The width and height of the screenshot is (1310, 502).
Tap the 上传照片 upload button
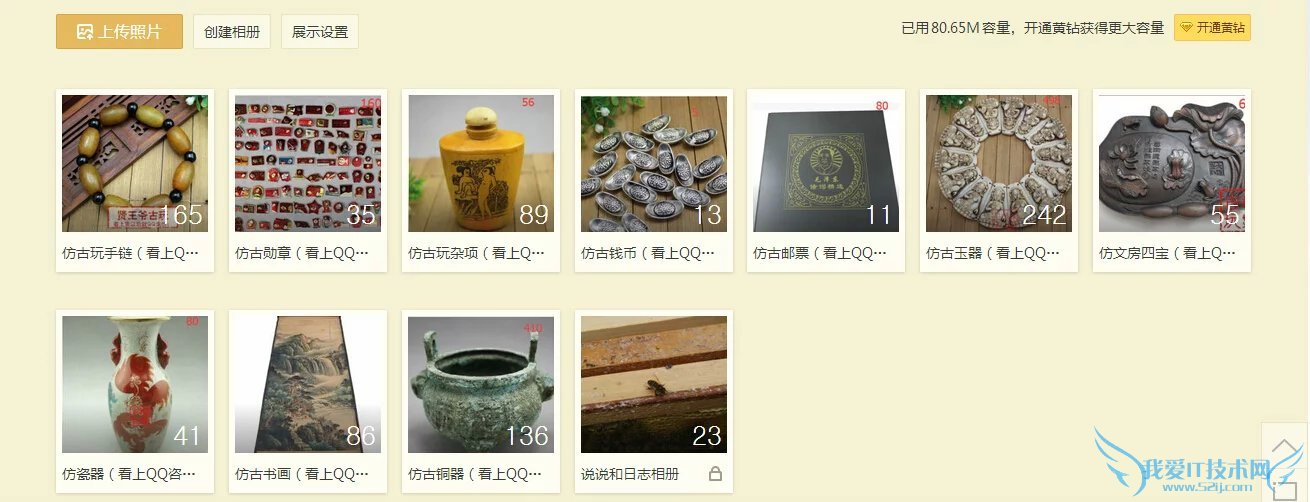[x=119, y=32]
